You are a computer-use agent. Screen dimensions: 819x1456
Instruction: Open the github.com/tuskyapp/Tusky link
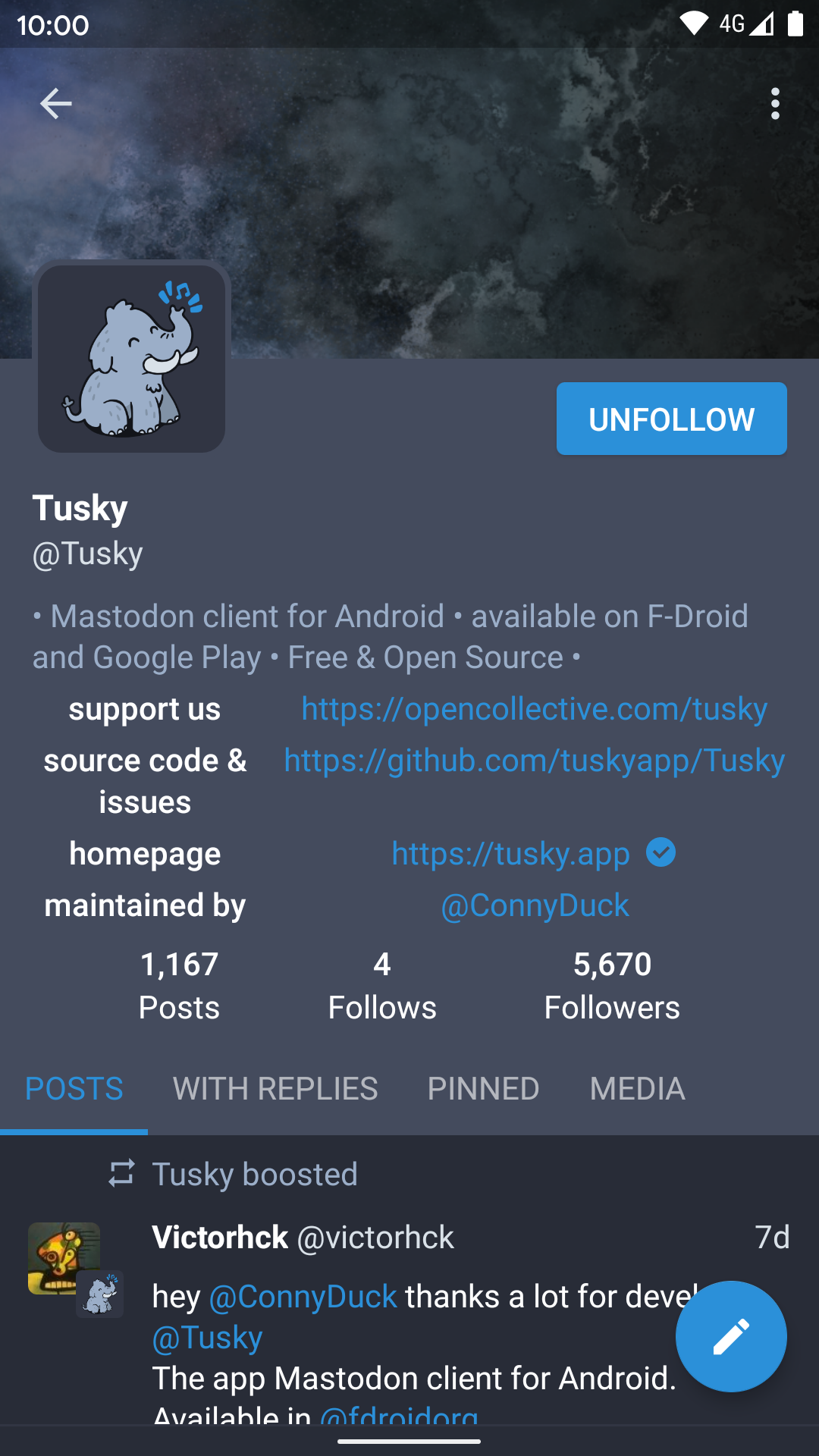534,761
